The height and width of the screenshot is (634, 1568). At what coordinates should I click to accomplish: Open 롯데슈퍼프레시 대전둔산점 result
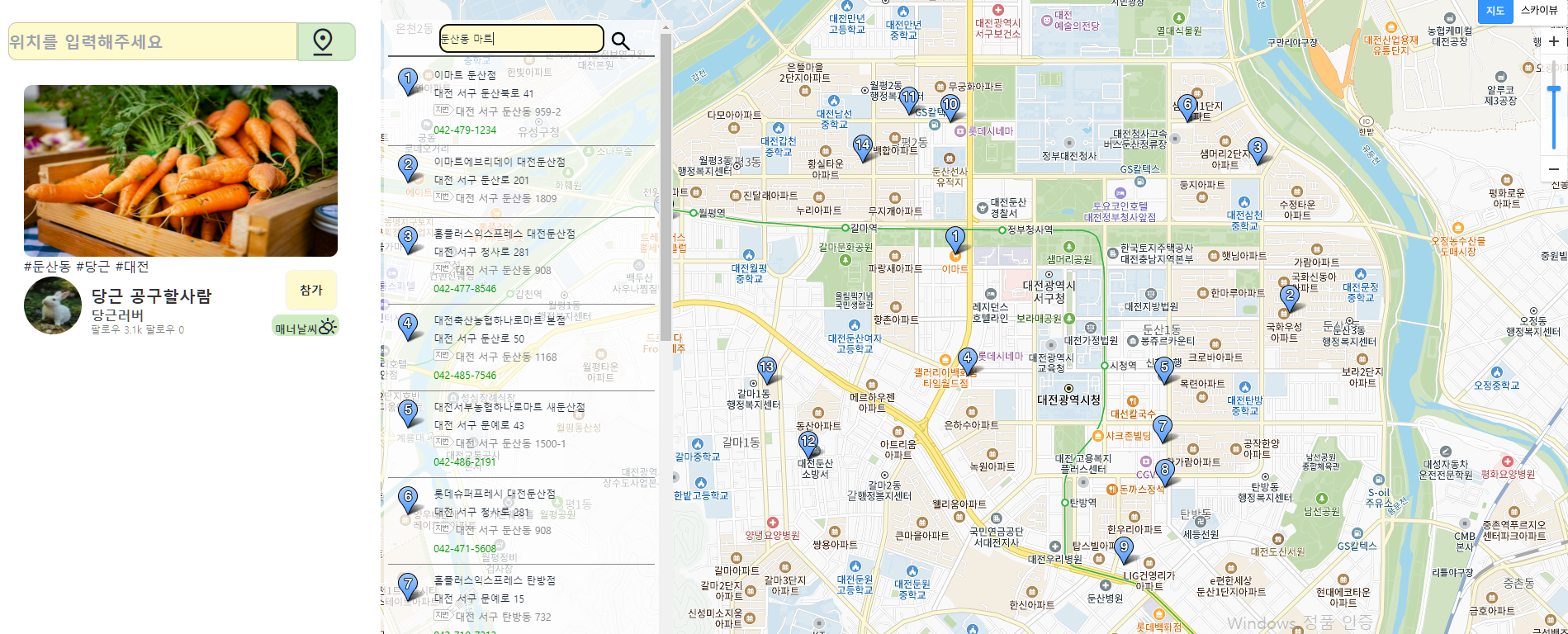tap(494, 494)
